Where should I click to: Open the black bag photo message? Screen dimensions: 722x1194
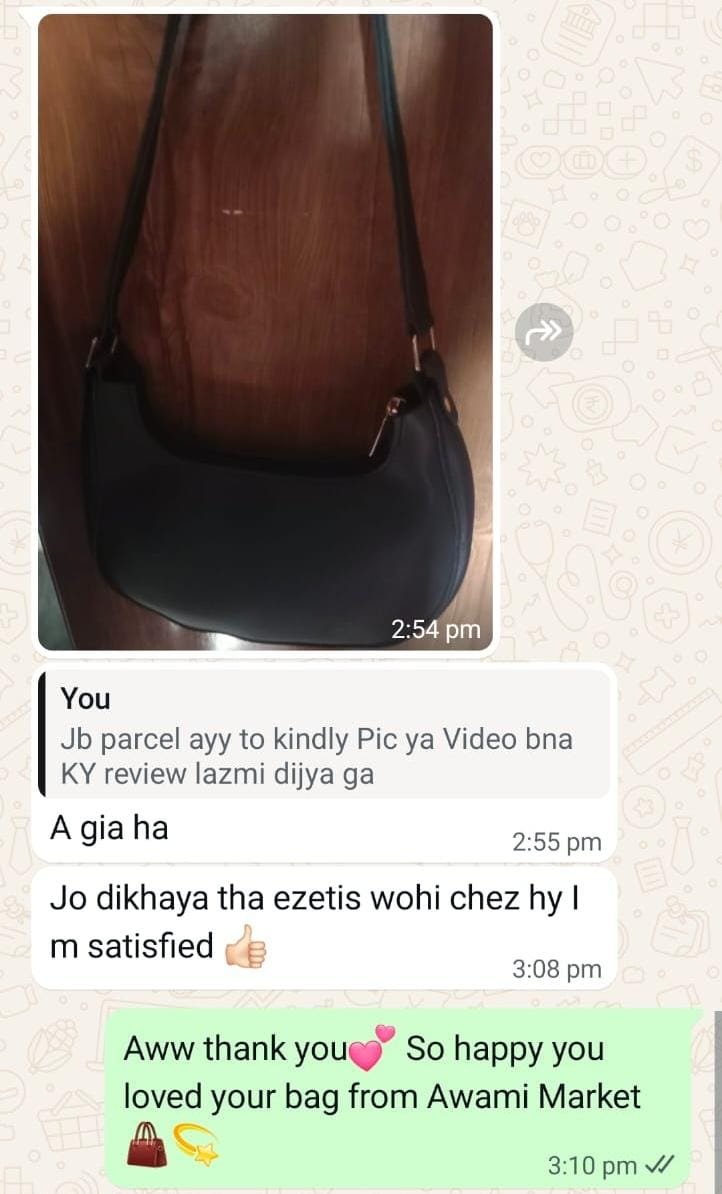click(x=265, y=330)
